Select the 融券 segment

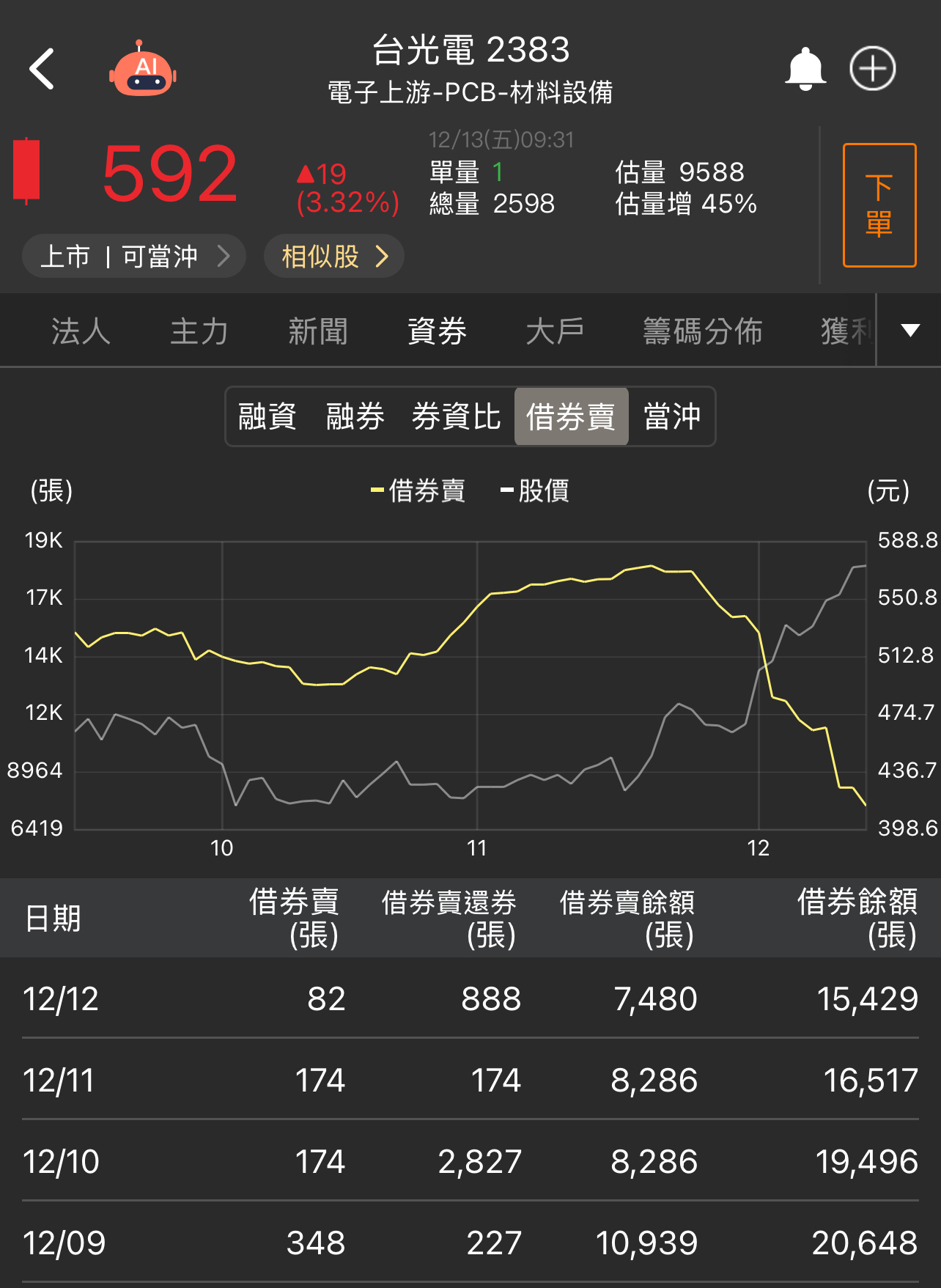pos(355,416)
